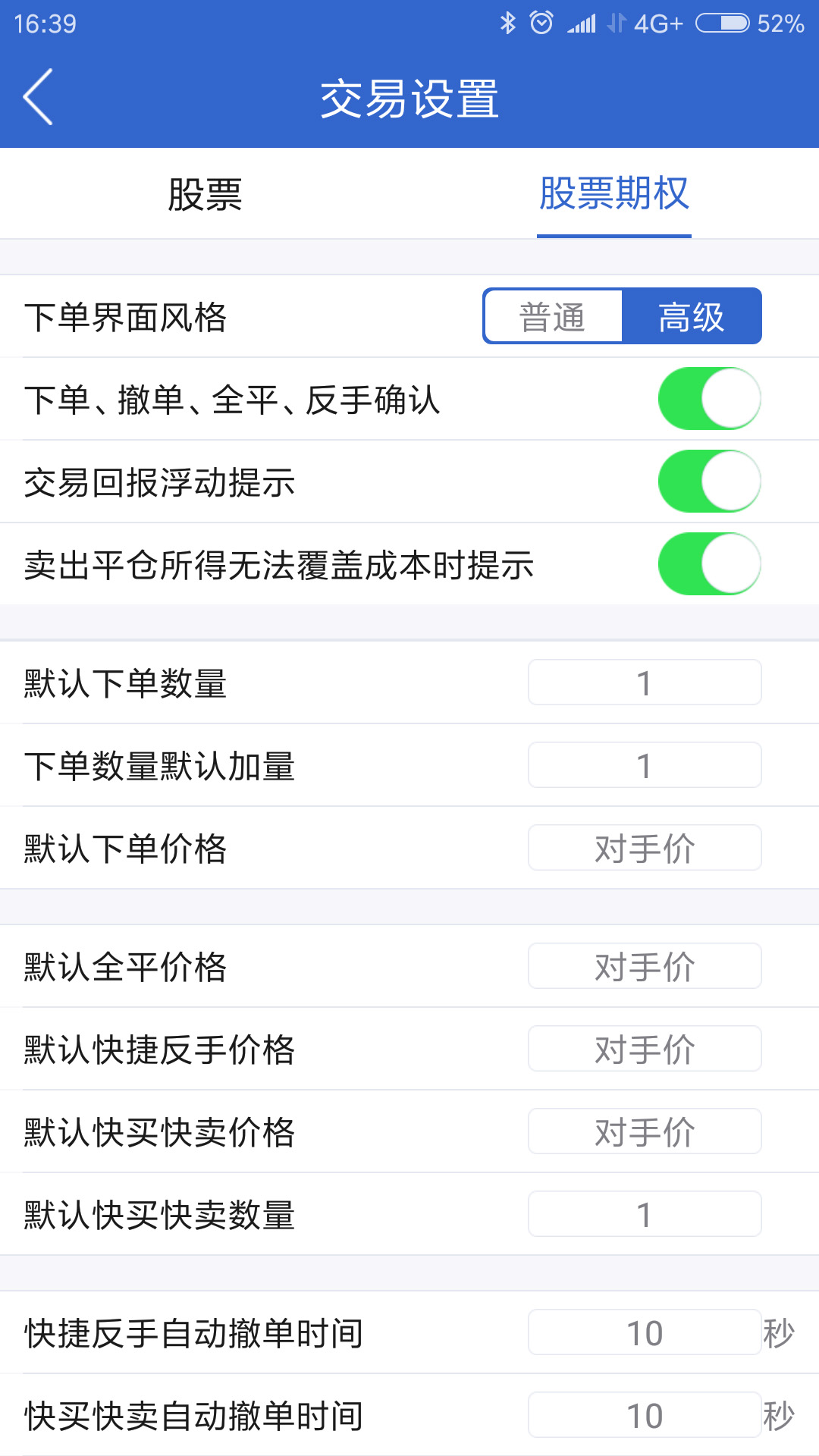Choose 高级 order interface style
Screen dimensions: 819x1456
tap(691, 316)
